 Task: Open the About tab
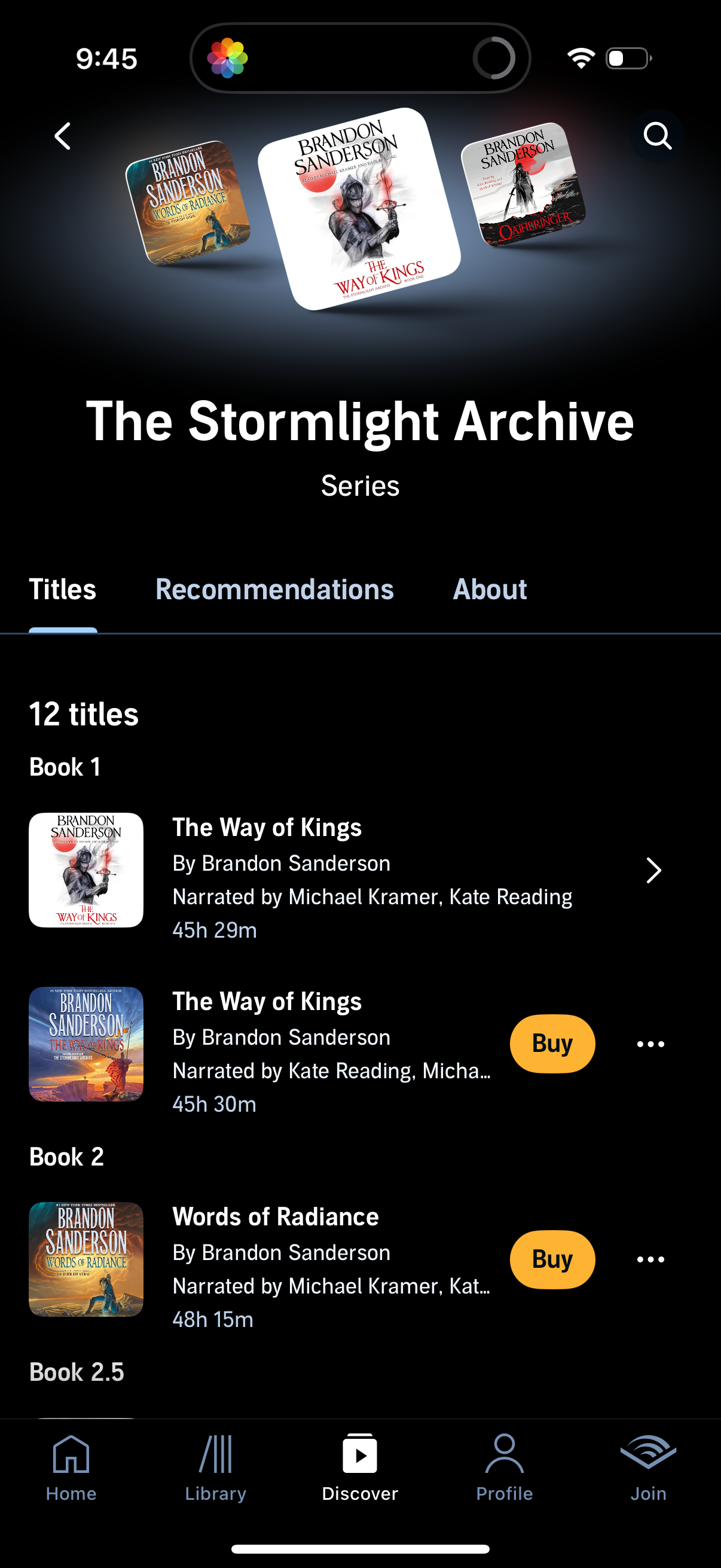click(490, 589)
